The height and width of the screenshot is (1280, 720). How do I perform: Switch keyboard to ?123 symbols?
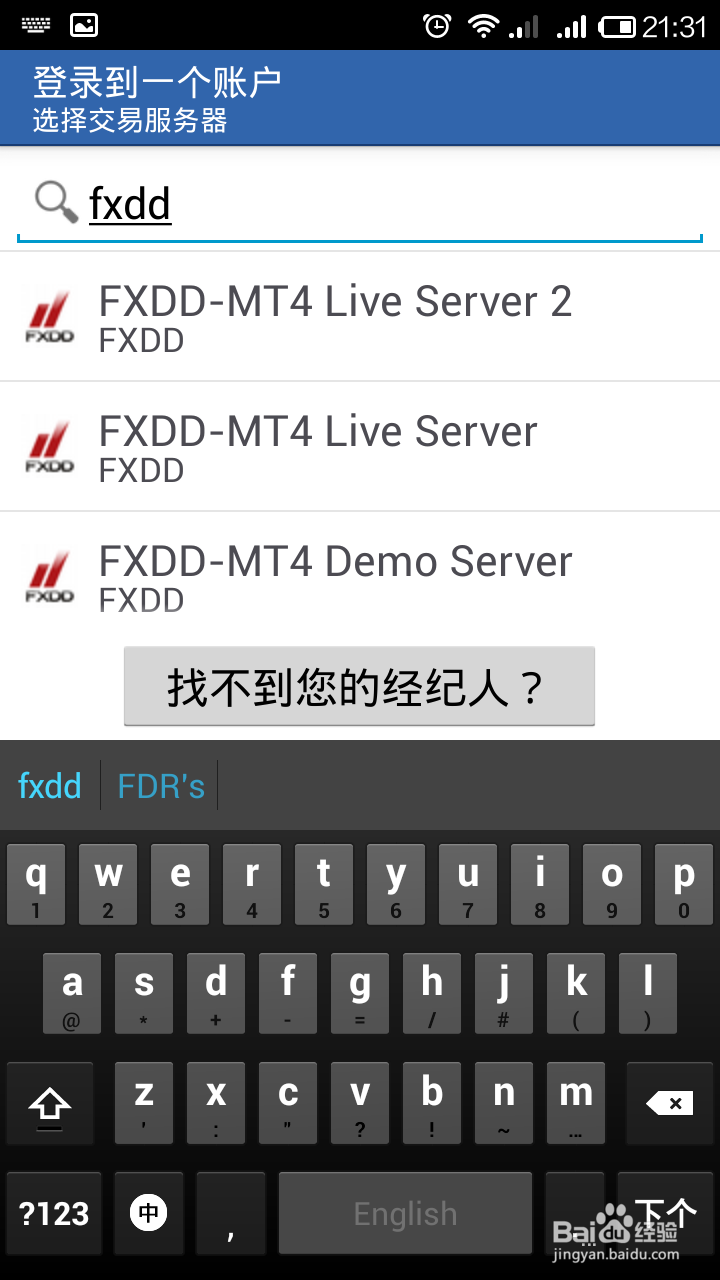click(x=54, y=1214)
